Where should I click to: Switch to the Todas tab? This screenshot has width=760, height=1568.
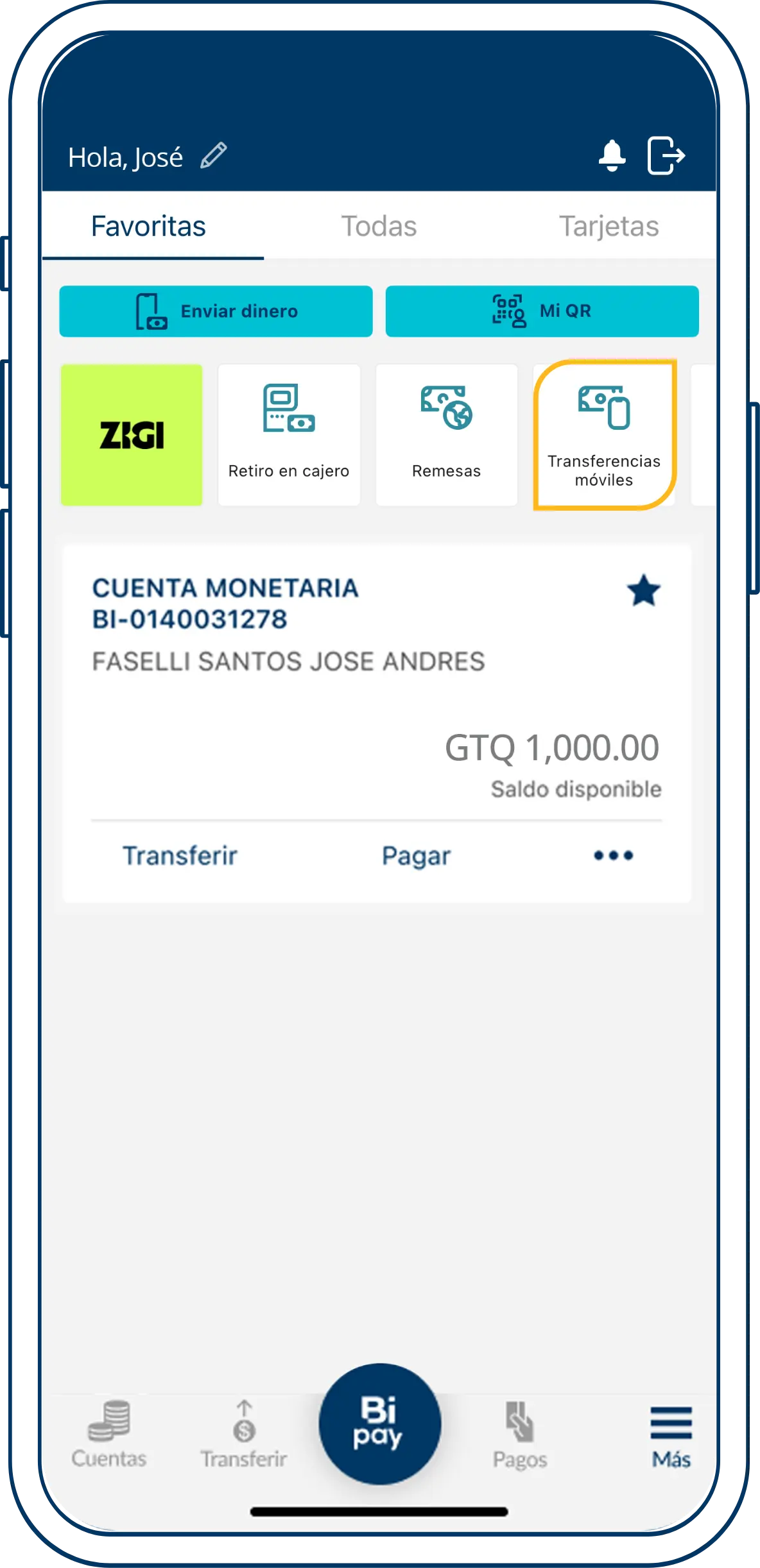379,226
